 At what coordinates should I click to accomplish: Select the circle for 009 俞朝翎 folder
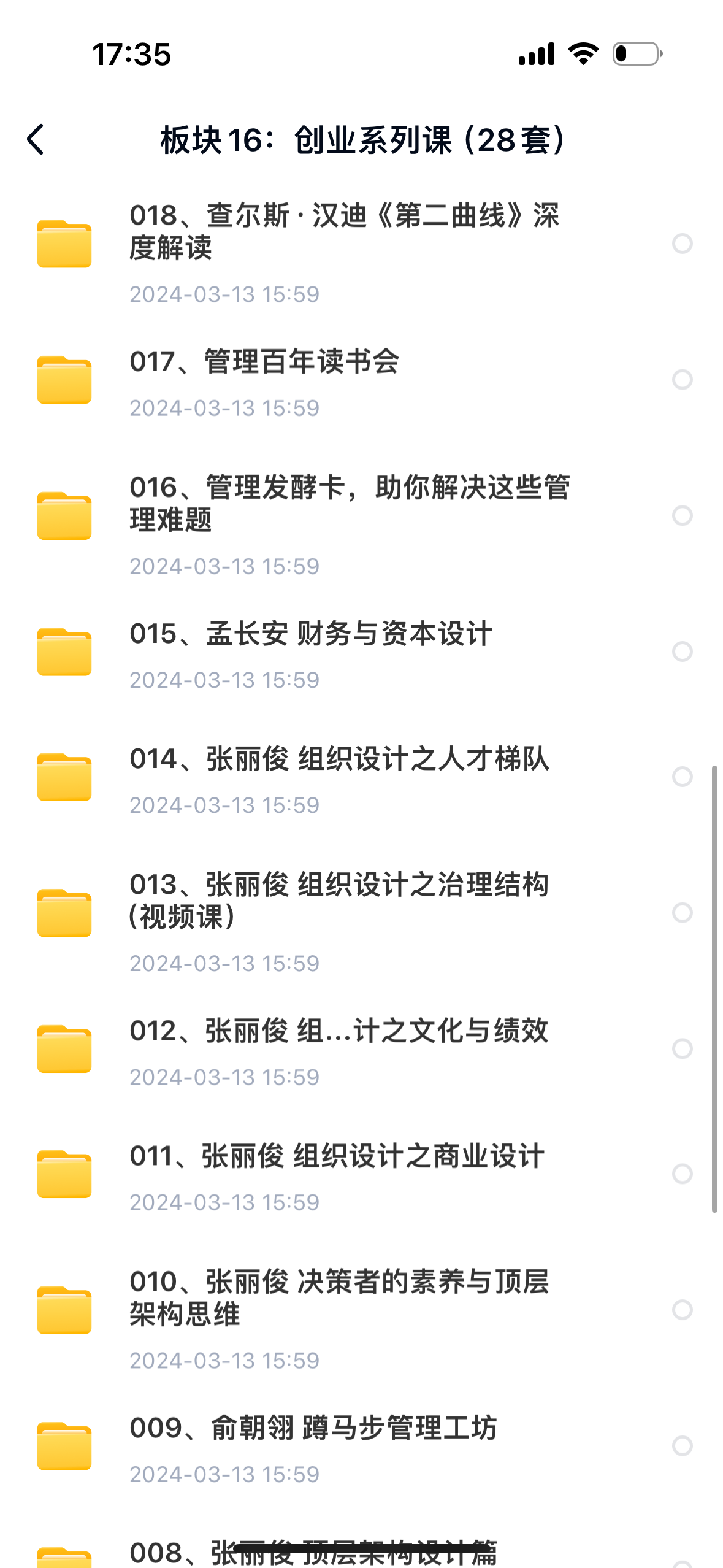pos(682,1446)
